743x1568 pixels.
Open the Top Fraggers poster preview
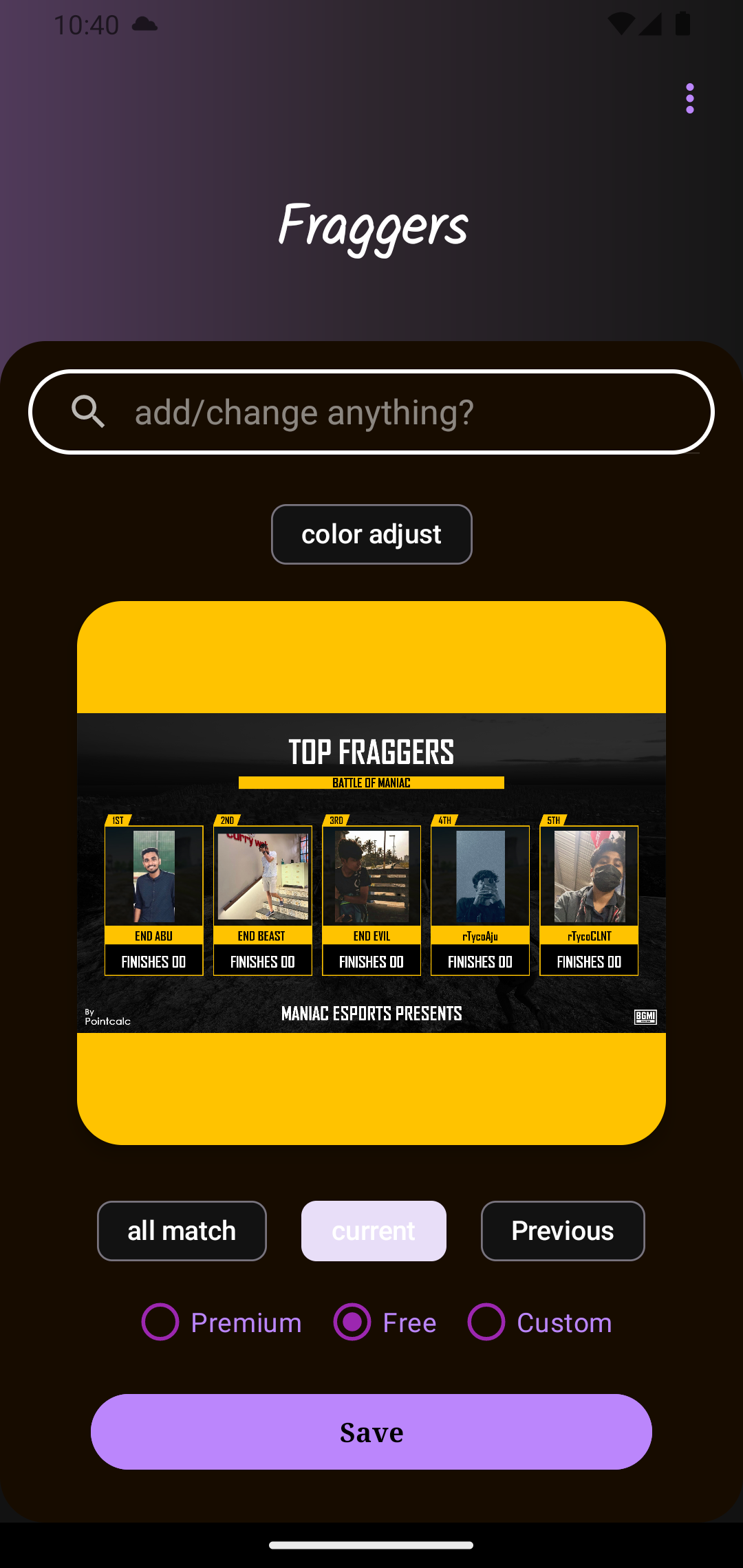(x=371, y=873)
